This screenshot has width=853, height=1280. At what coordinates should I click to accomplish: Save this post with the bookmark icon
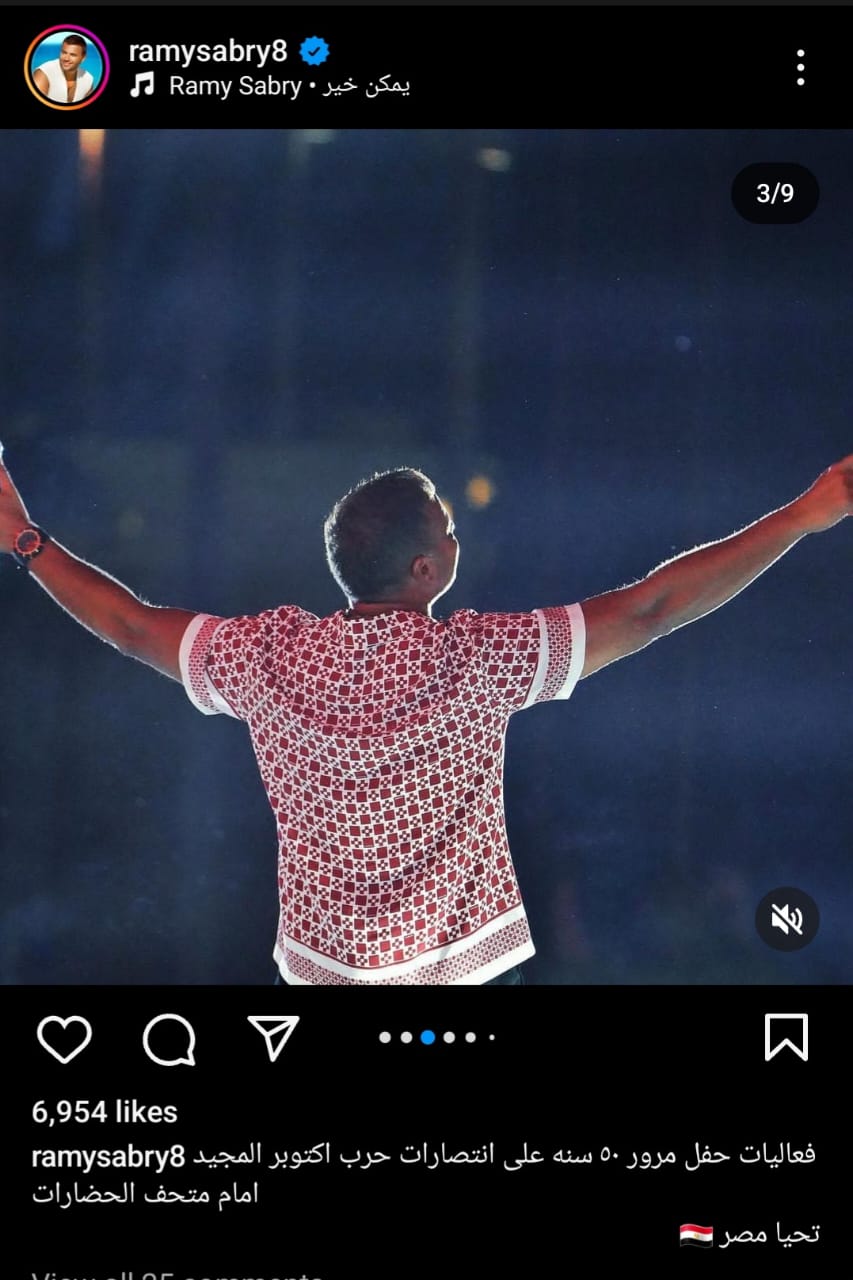coord(786,1038)
